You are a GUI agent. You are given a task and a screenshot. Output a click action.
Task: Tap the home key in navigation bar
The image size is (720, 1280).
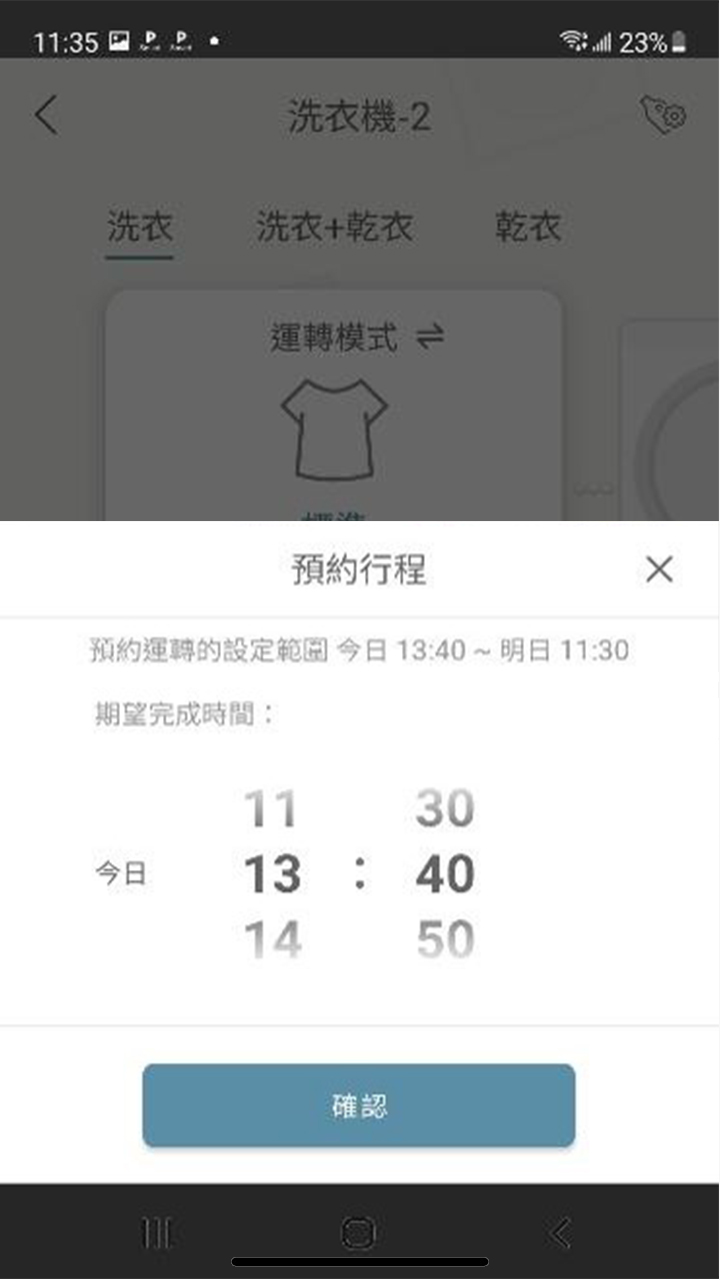tap(356, 1234)
